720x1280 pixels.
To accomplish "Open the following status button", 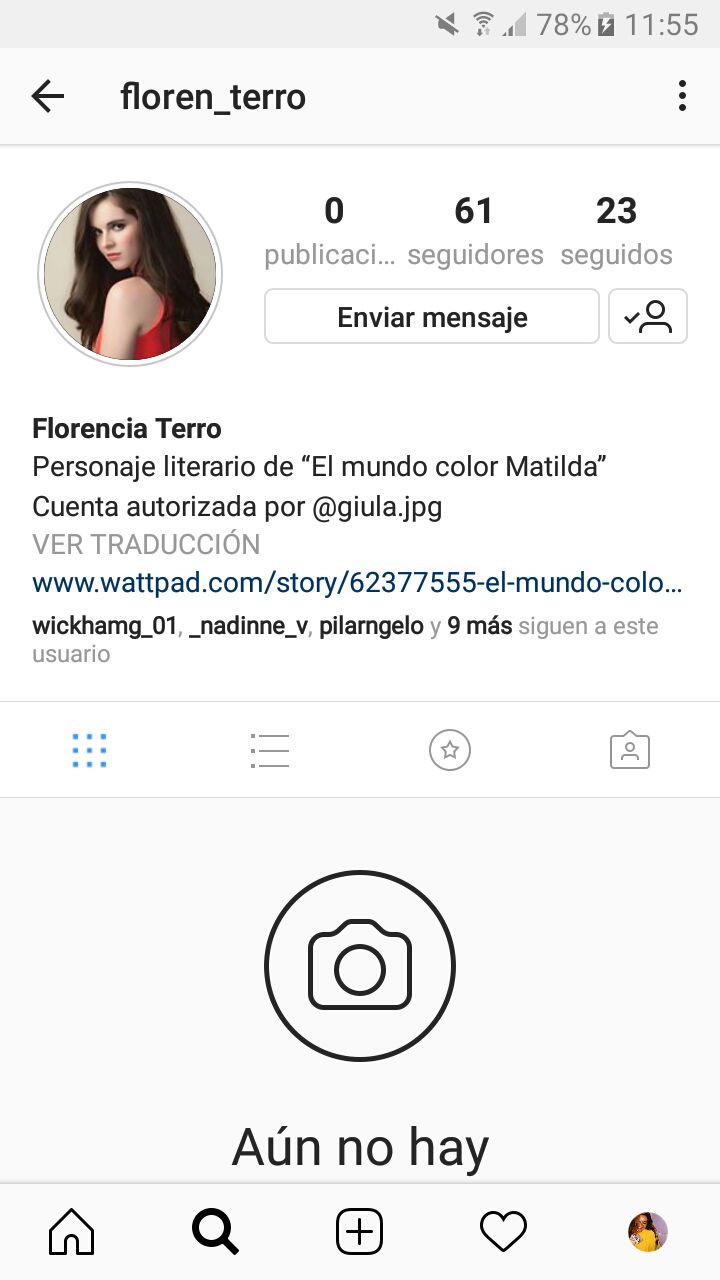I will (x=648, y=317).
